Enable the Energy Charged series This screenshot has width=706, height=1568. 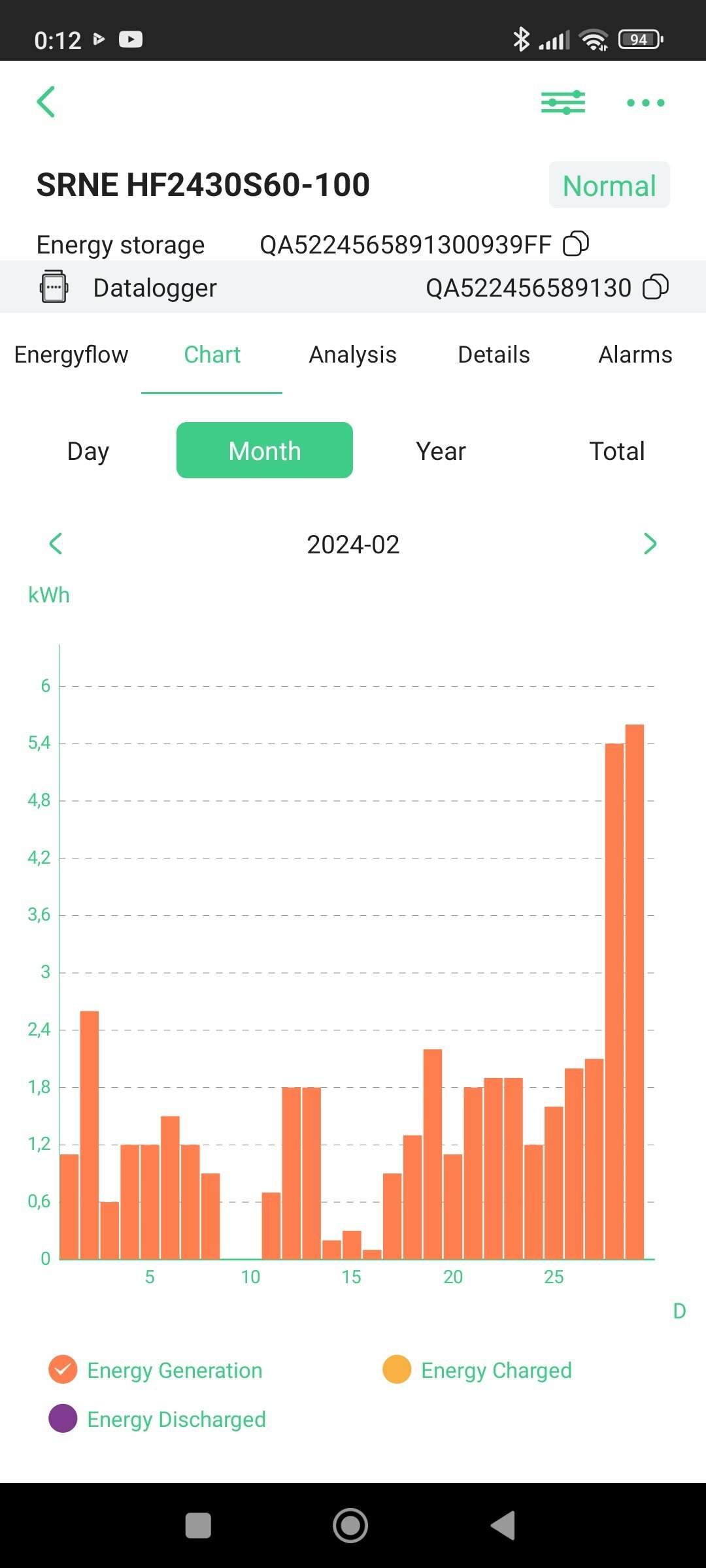coord(477,1370)
